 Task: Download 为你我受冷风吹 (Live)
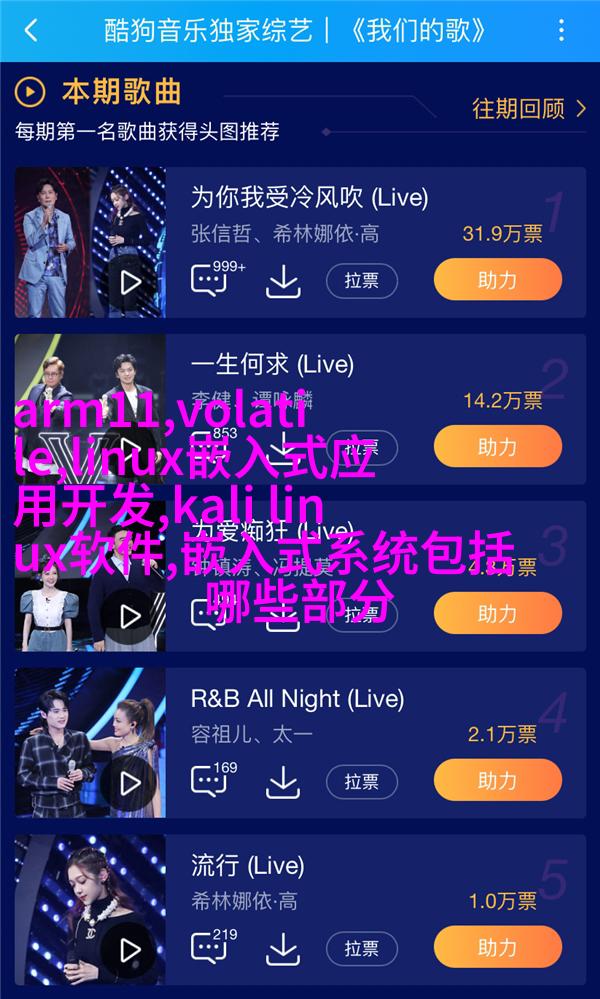pyautogui.click(x=283, y=280)
